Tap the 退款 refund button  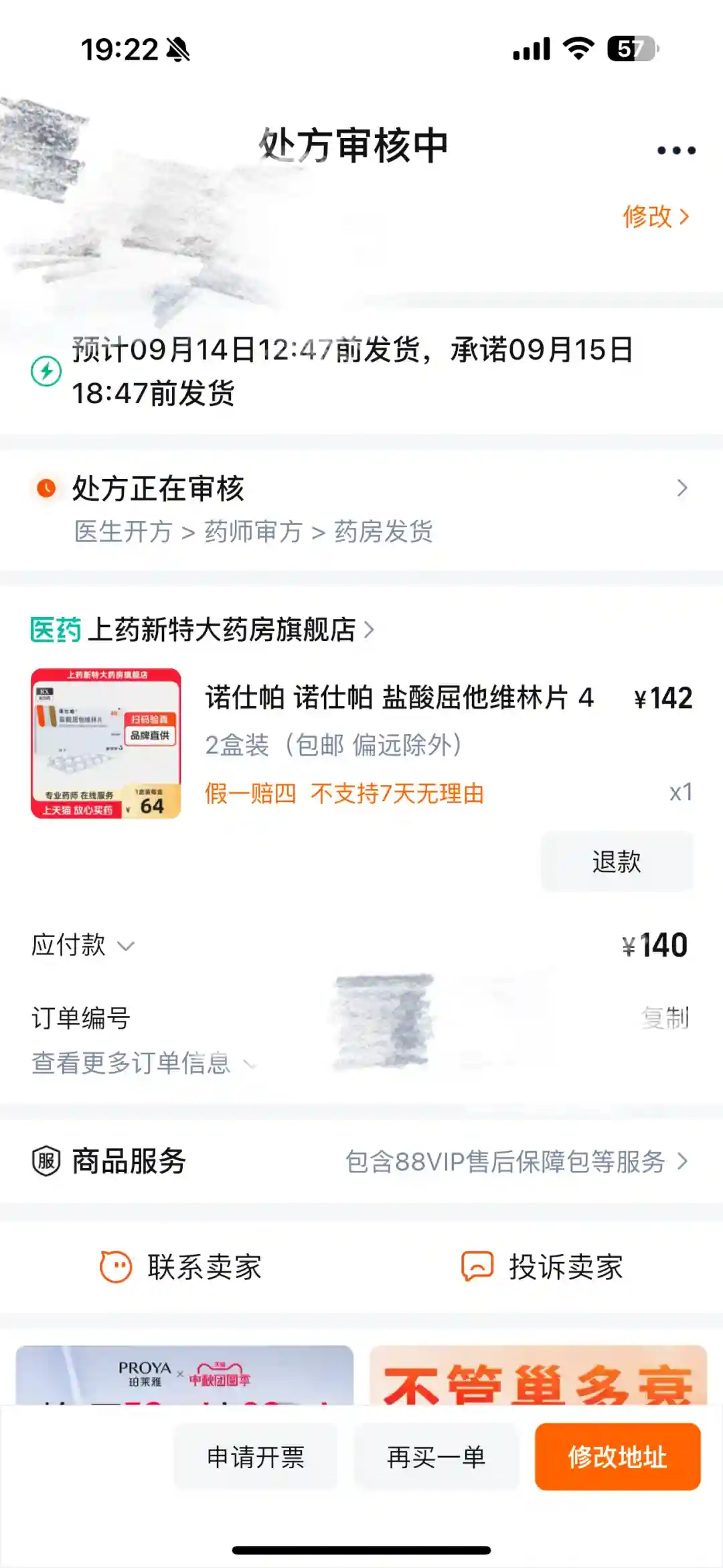tap(617, 861)
